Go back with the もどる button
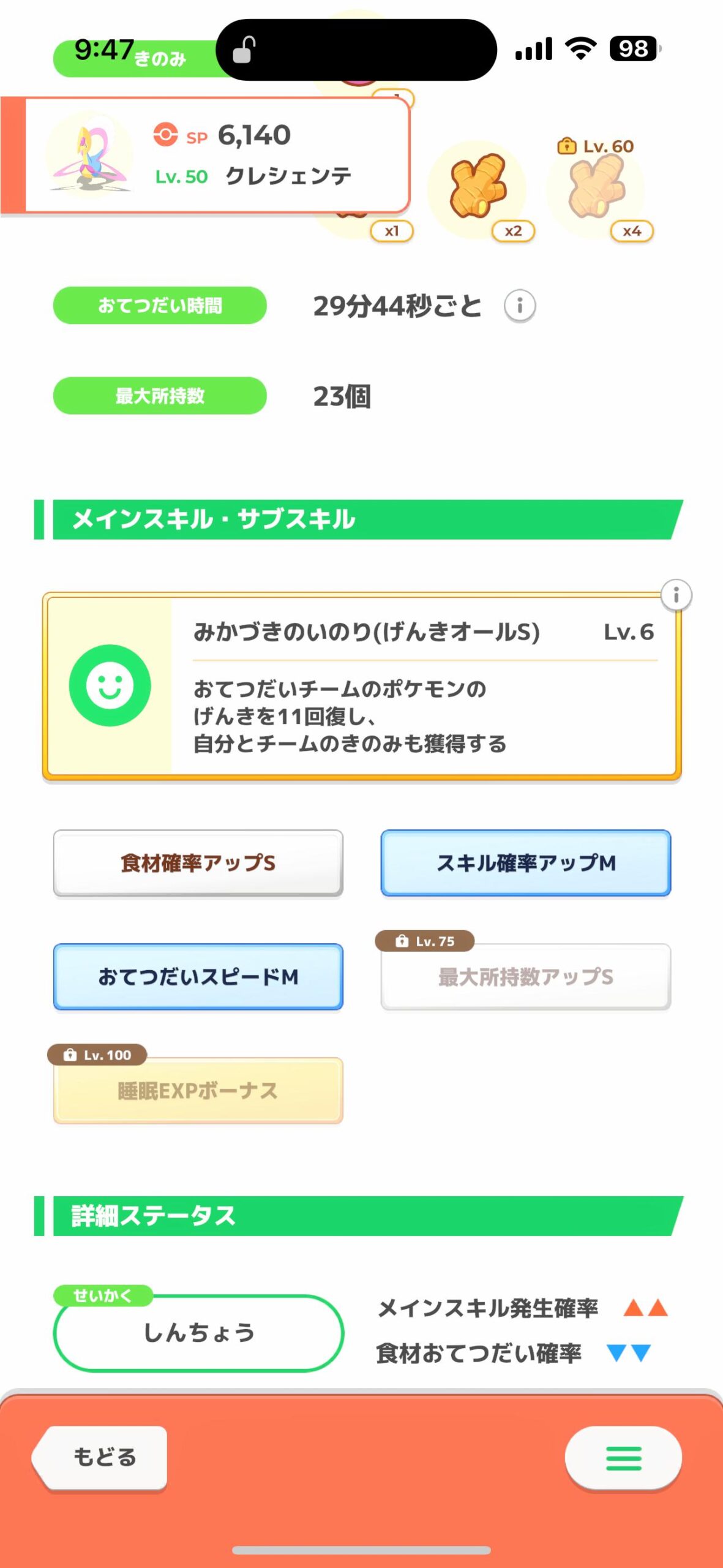The image size is (723, 1568). click(100, 1458)
